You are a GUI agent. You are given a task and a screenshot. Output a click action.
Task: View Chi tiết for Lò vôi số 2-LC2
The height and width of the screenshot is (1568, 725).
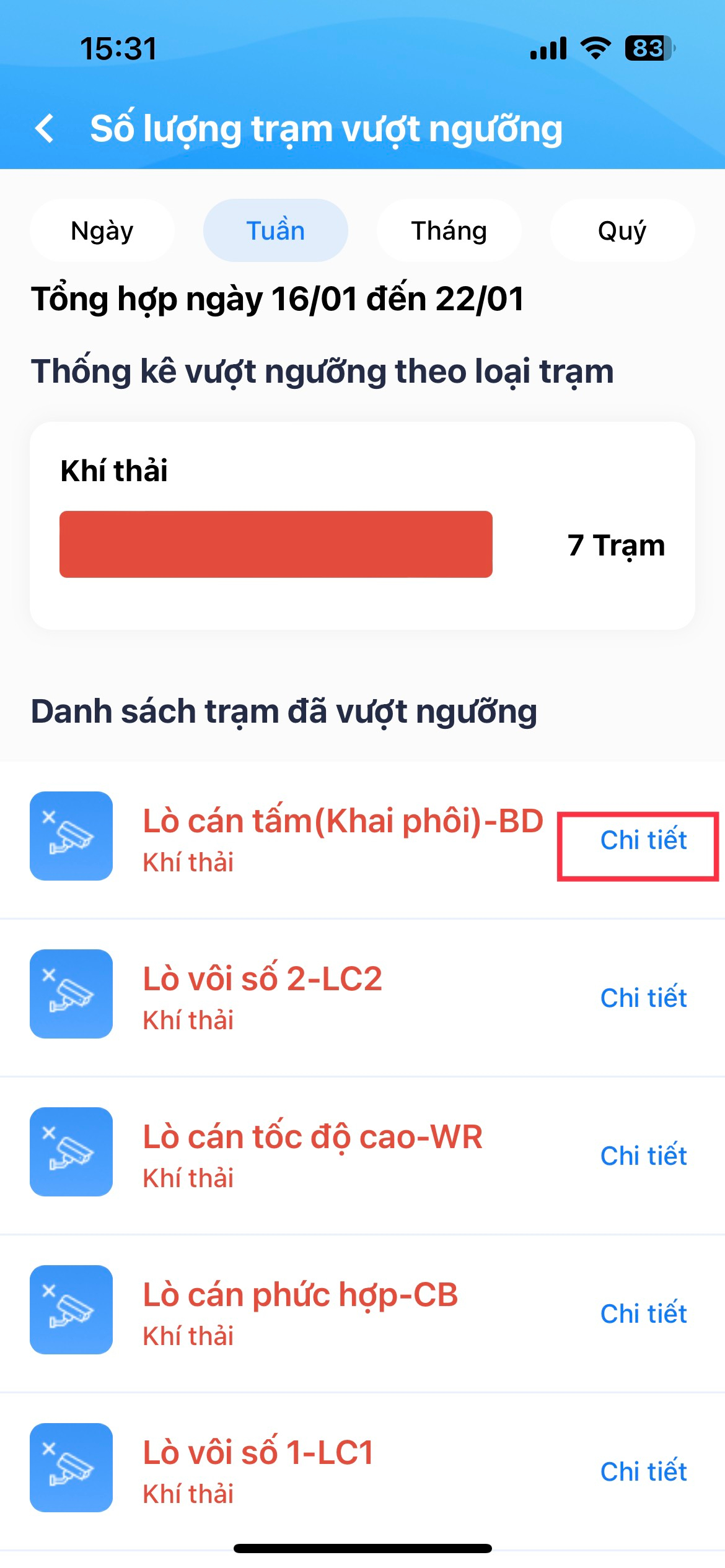click(x=643, y=998)
